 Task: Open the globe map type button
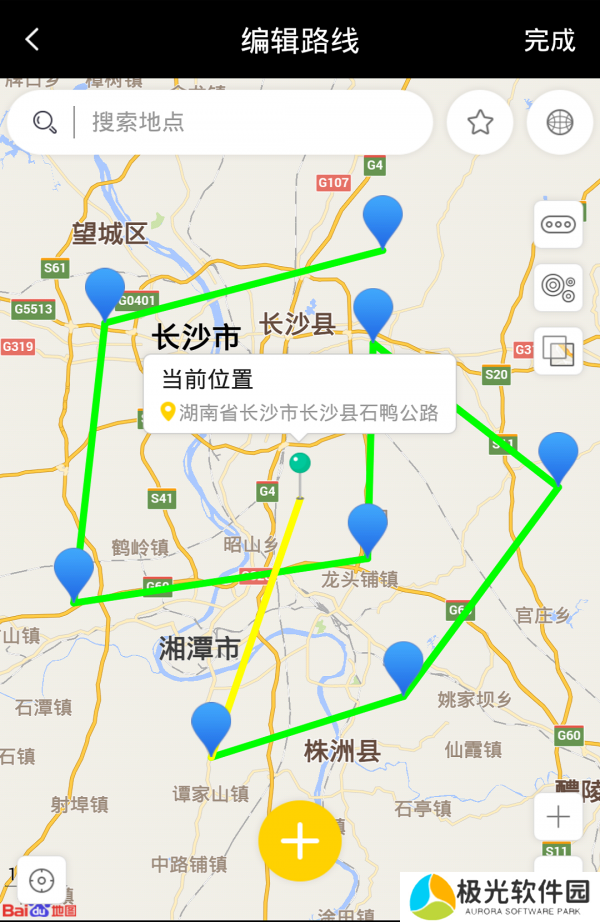(560, 122)
